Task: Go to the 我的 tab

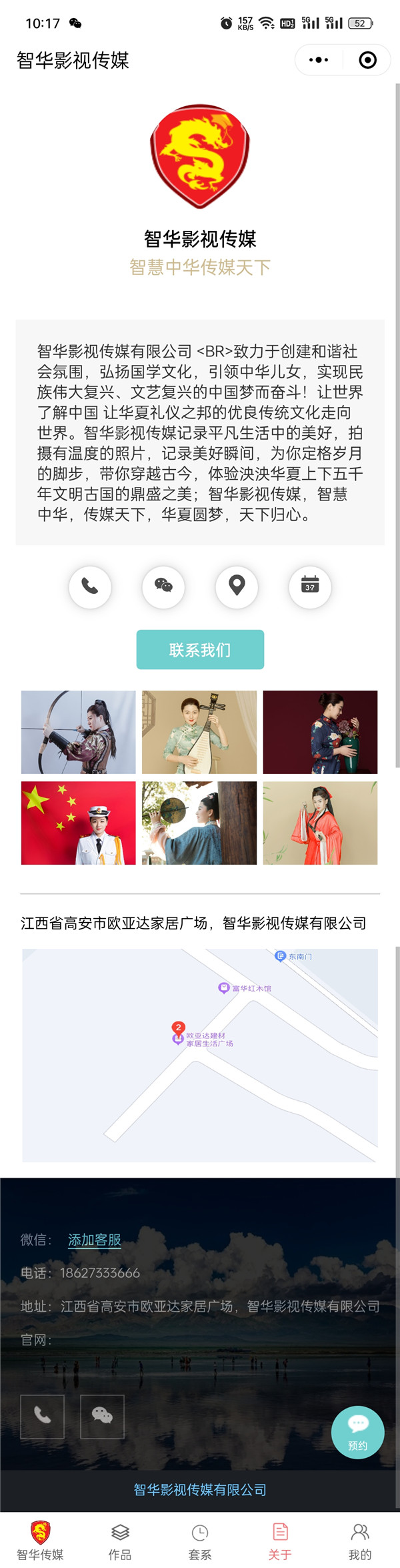Action: (x=360, y=1541)
